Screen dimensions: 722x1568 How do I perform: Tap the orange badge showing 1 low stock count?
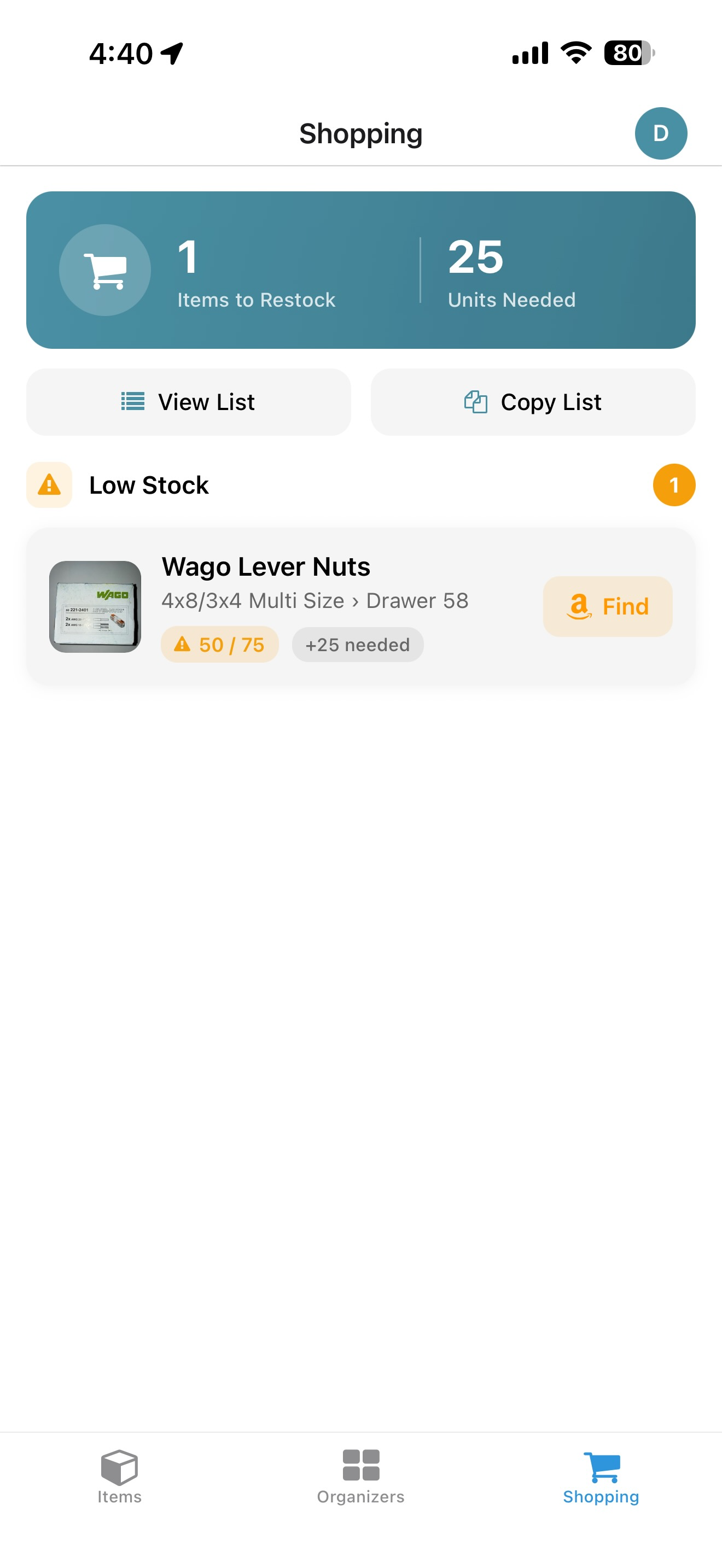(x=674, y=484)
